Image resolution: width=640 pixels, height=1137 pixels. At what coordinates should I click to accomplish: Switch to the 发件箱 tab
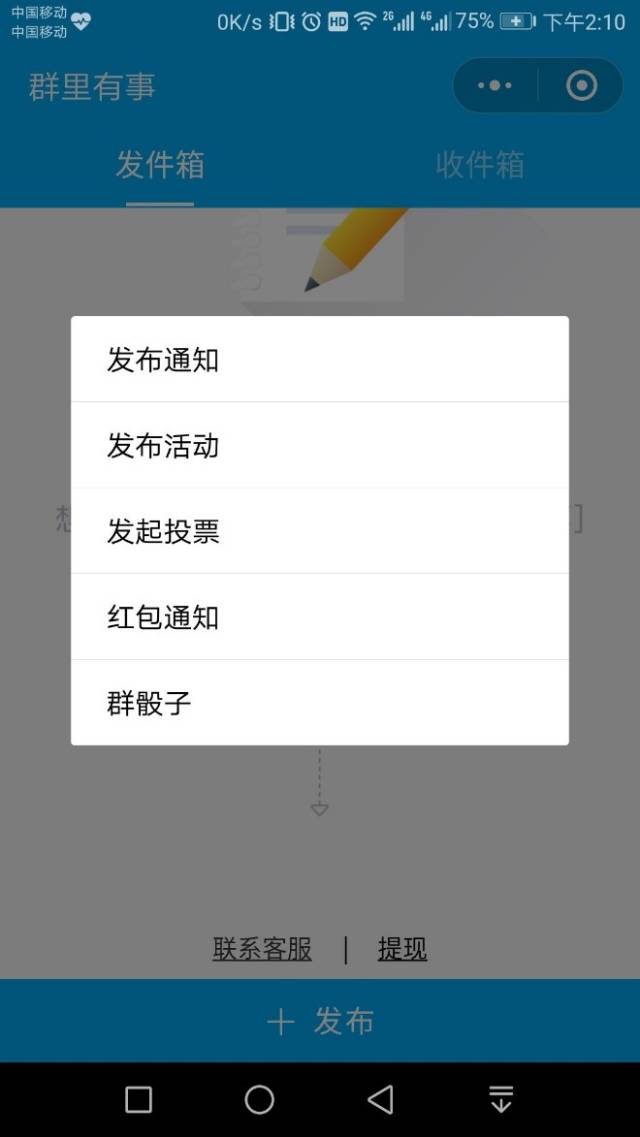[160, 165]
